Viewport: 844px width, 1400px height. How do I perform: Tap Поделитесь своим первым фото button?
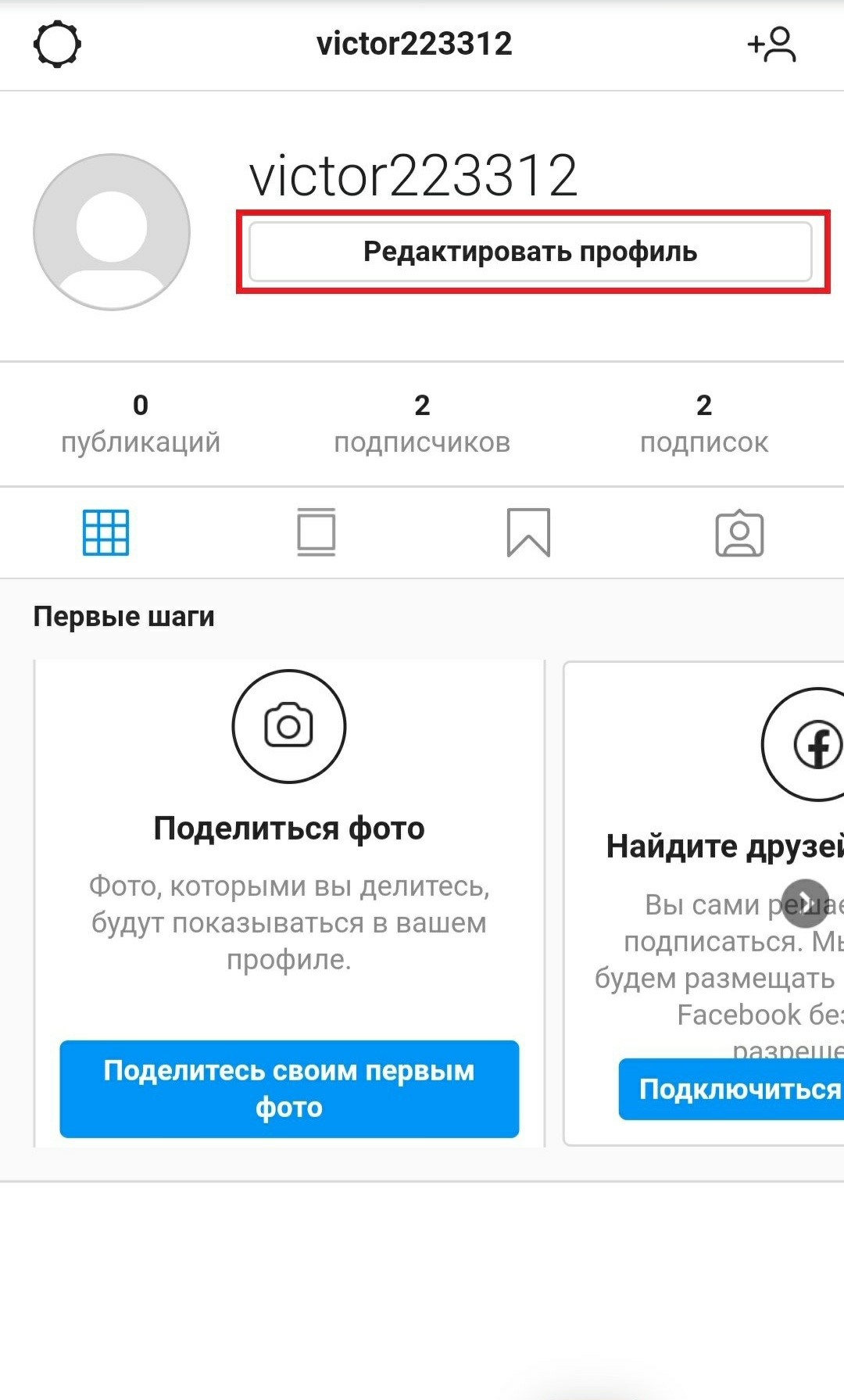point(289,1088)
